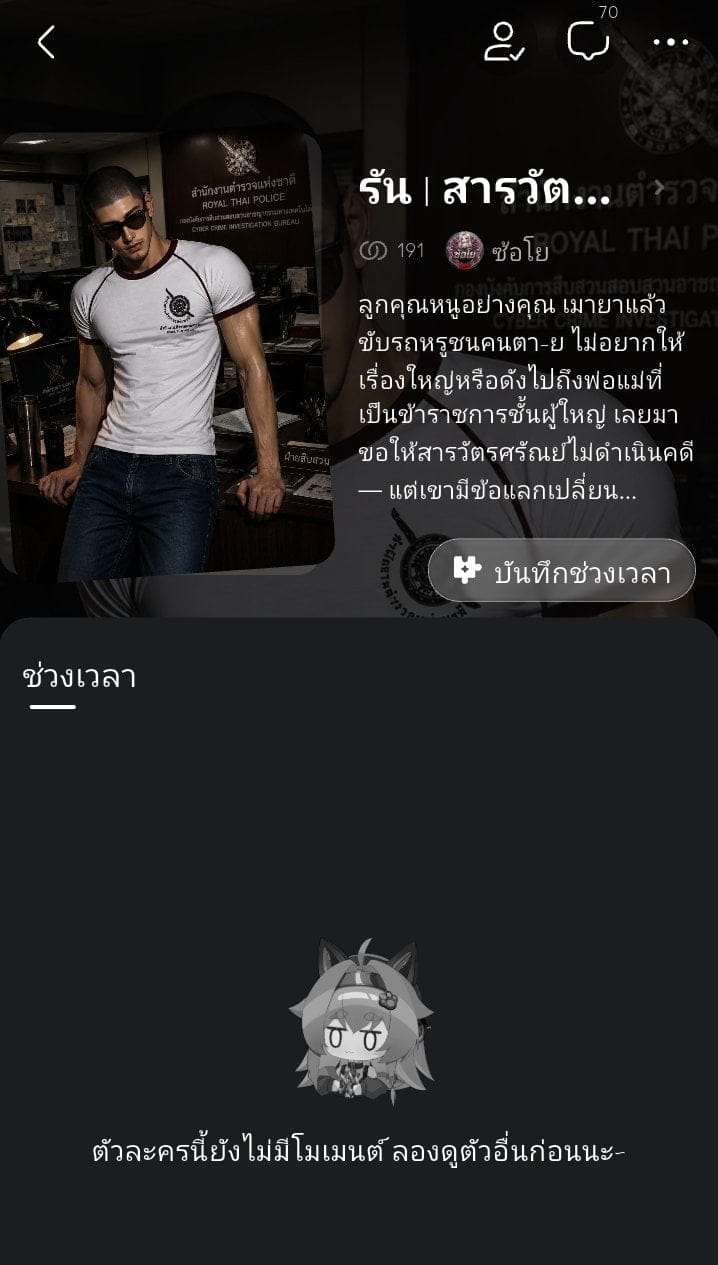Viewport: 718px width, 1265px height.
Task: Tap the บันทึกช่วงเวลา button
Action: point(562,570)
